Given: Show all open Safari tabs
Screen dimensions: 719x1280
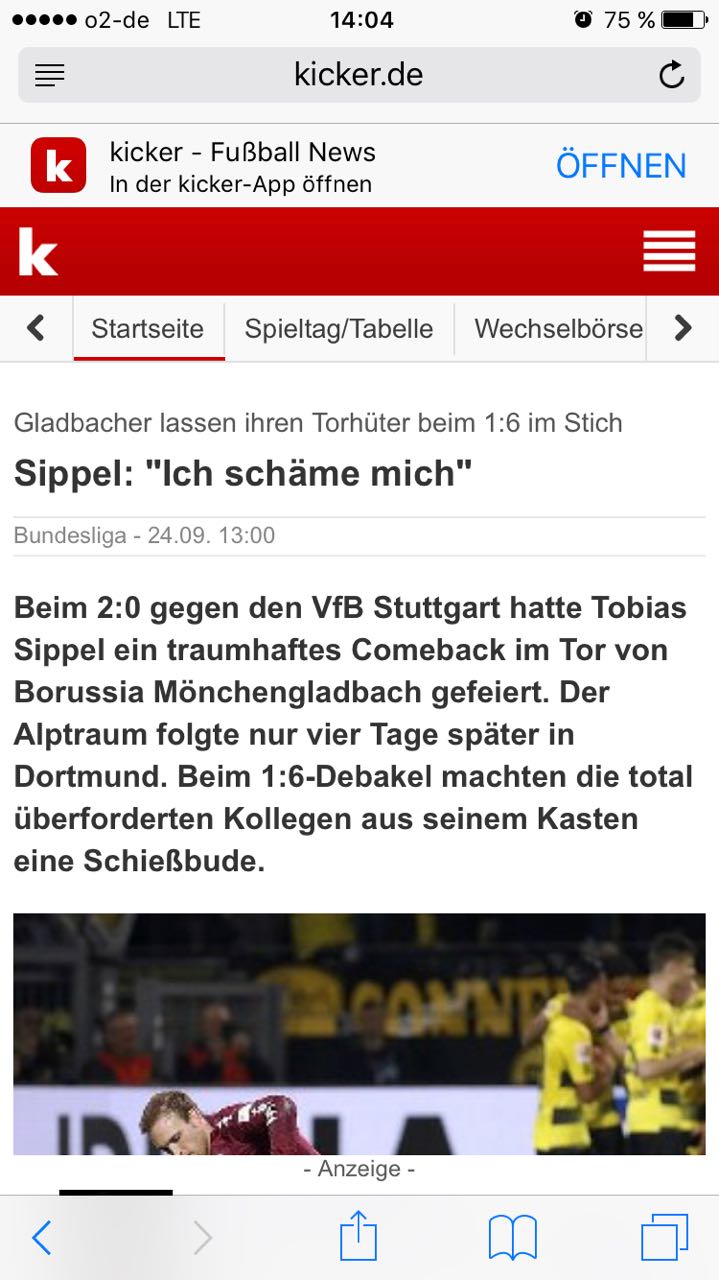Looking at the screenshot, I should 665,1238.
